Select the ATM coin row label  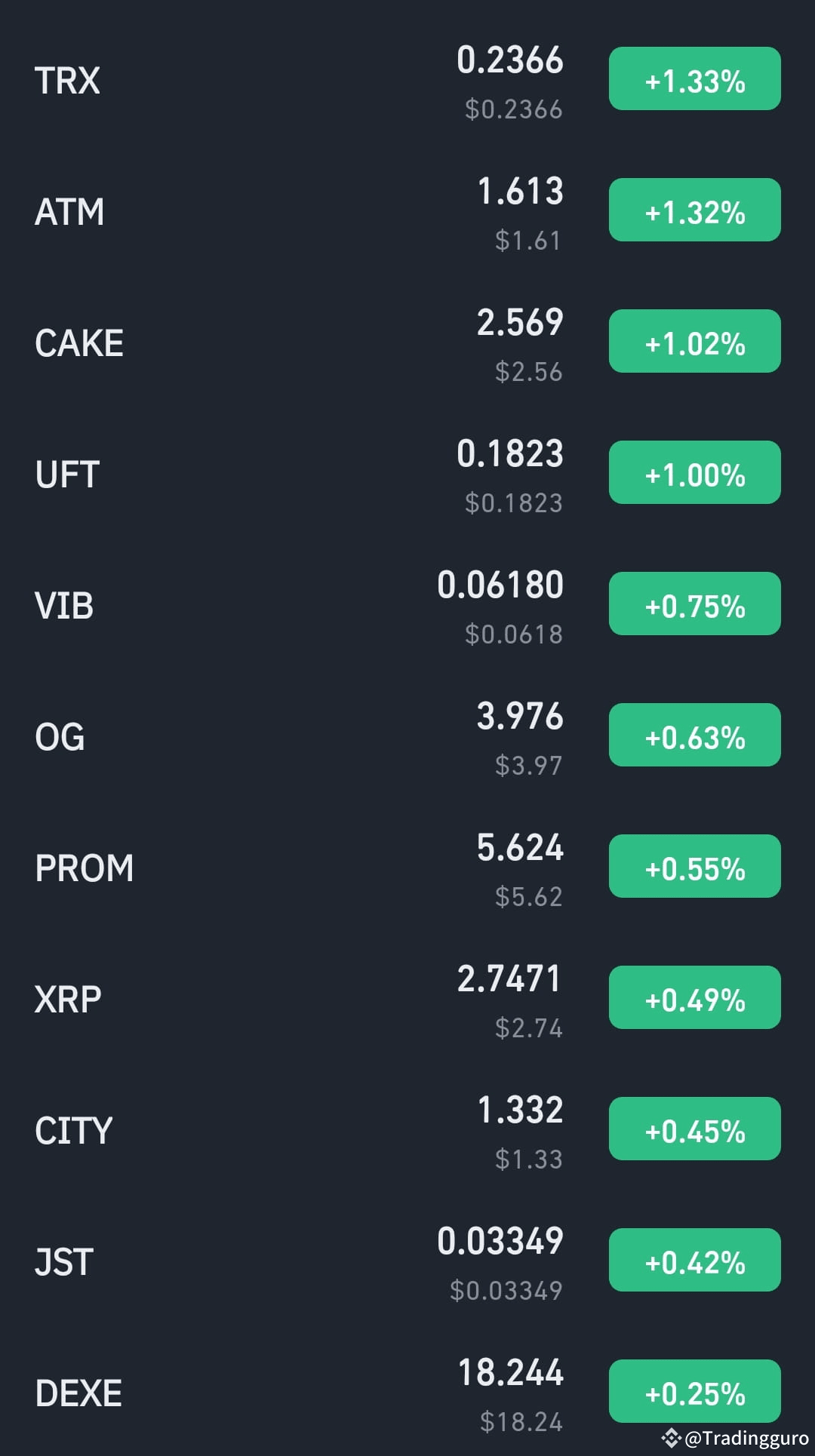(x=69, y=212)
